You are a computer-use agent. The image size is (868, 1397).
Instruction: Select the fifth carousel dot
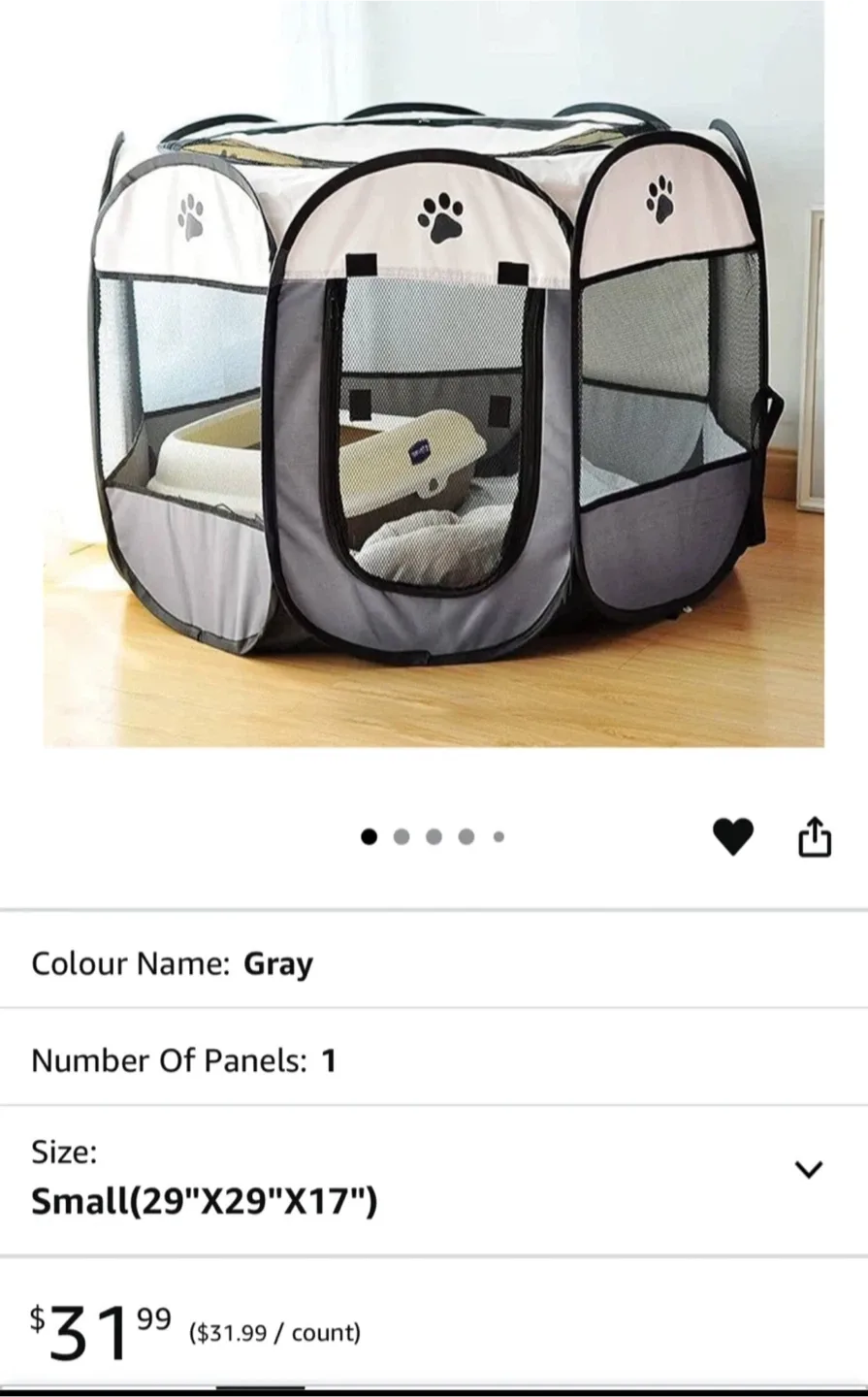(498, 836)
